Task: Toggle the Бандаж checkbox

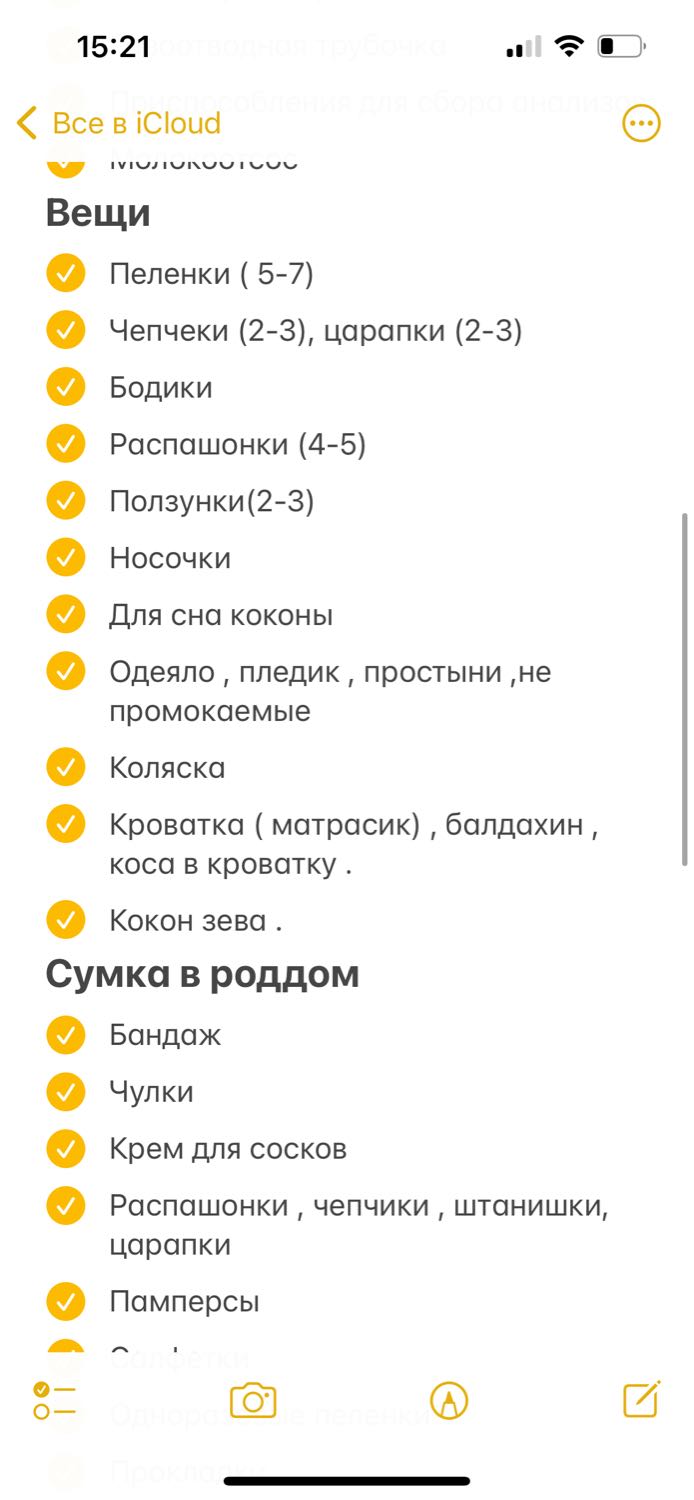Action: point(66,1035)
